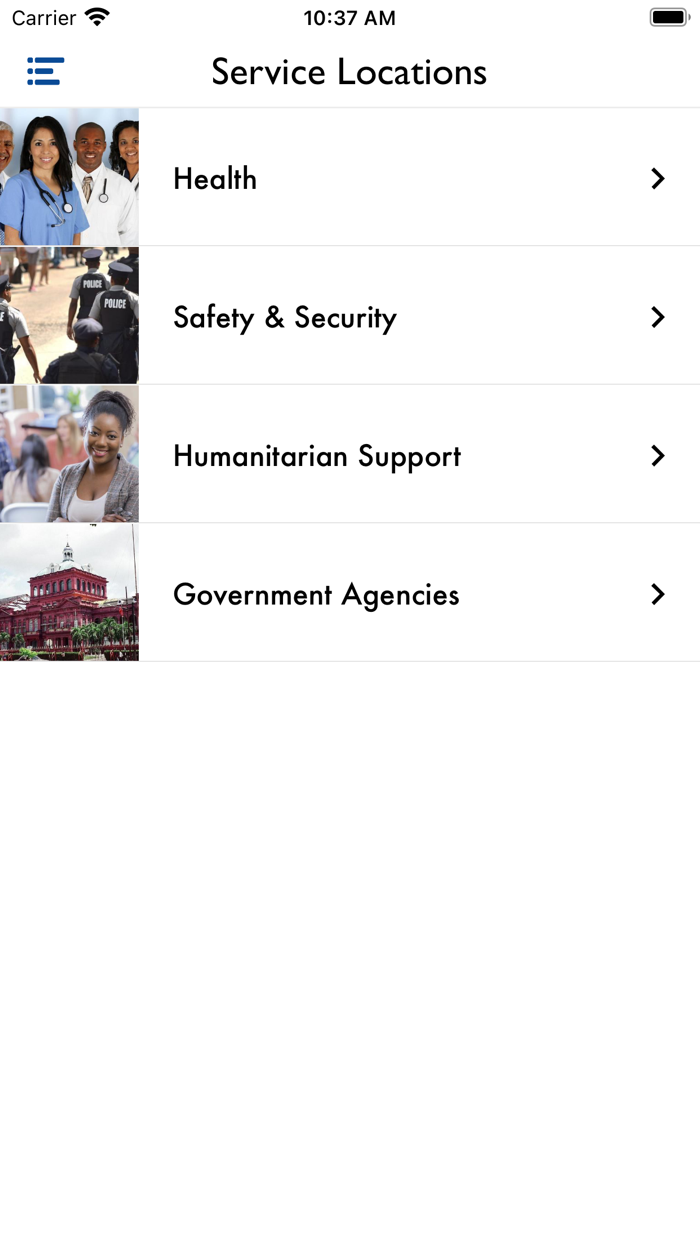This screenshot has width=700, height=1244.
Task: Open the side menu button
Action: click(45, 71)
